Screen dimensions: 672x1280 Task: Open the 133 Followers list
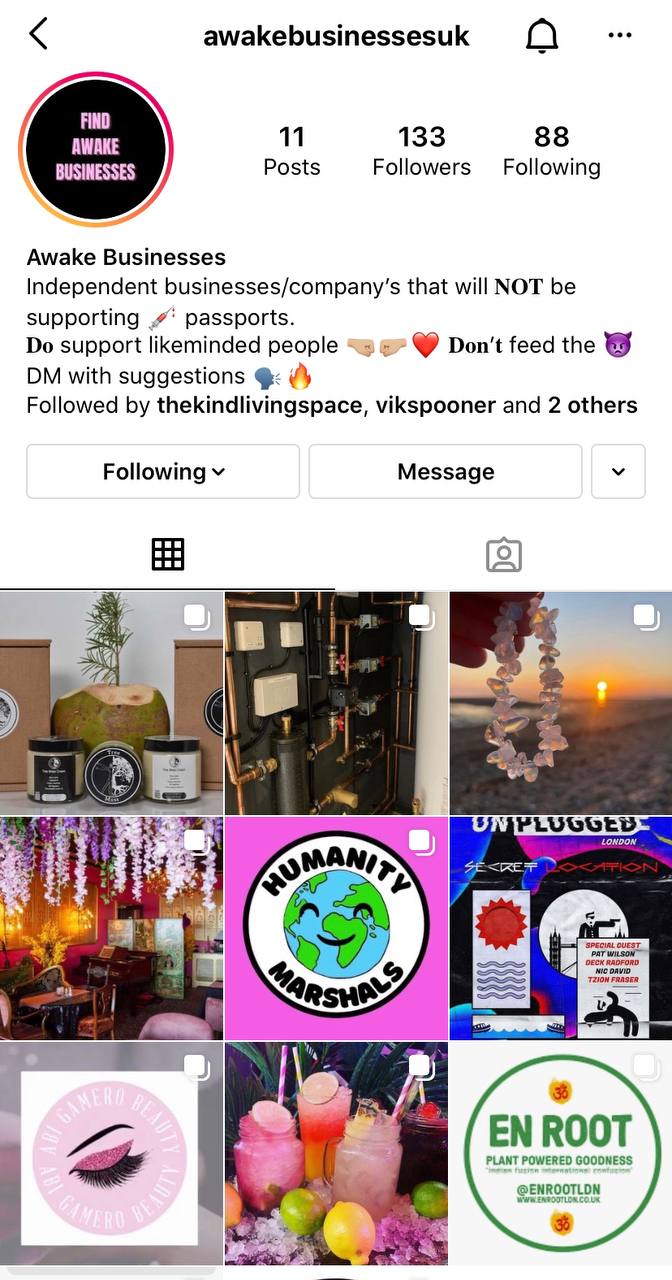[421, 151]
